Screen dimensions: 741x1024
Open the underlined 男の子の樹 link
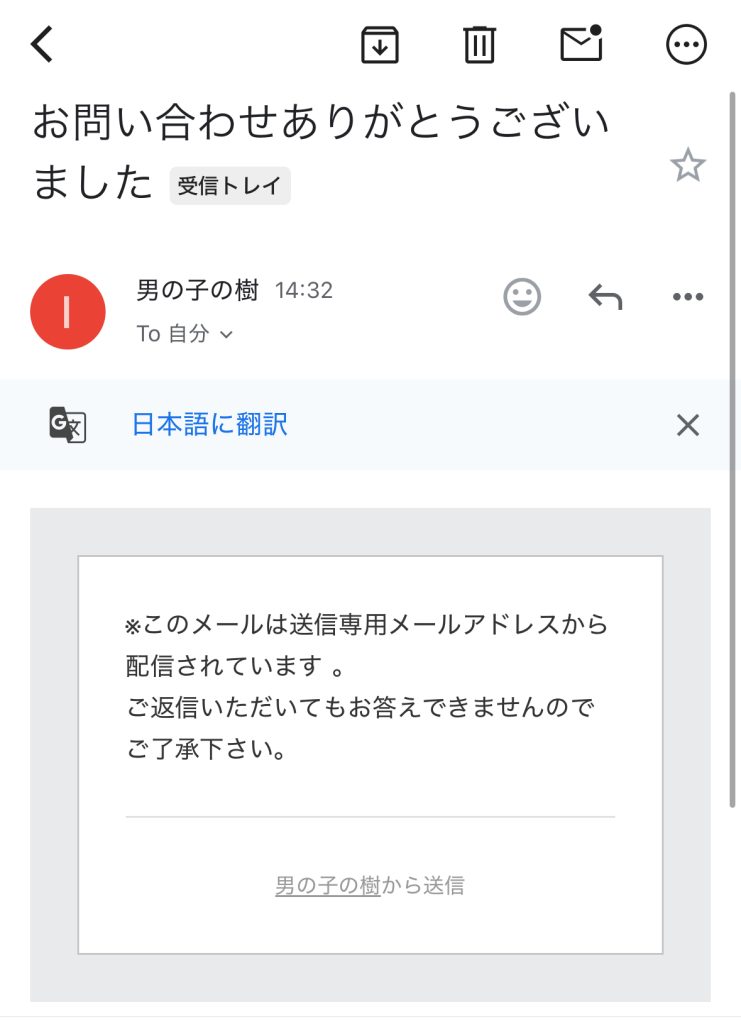(327, 885)
